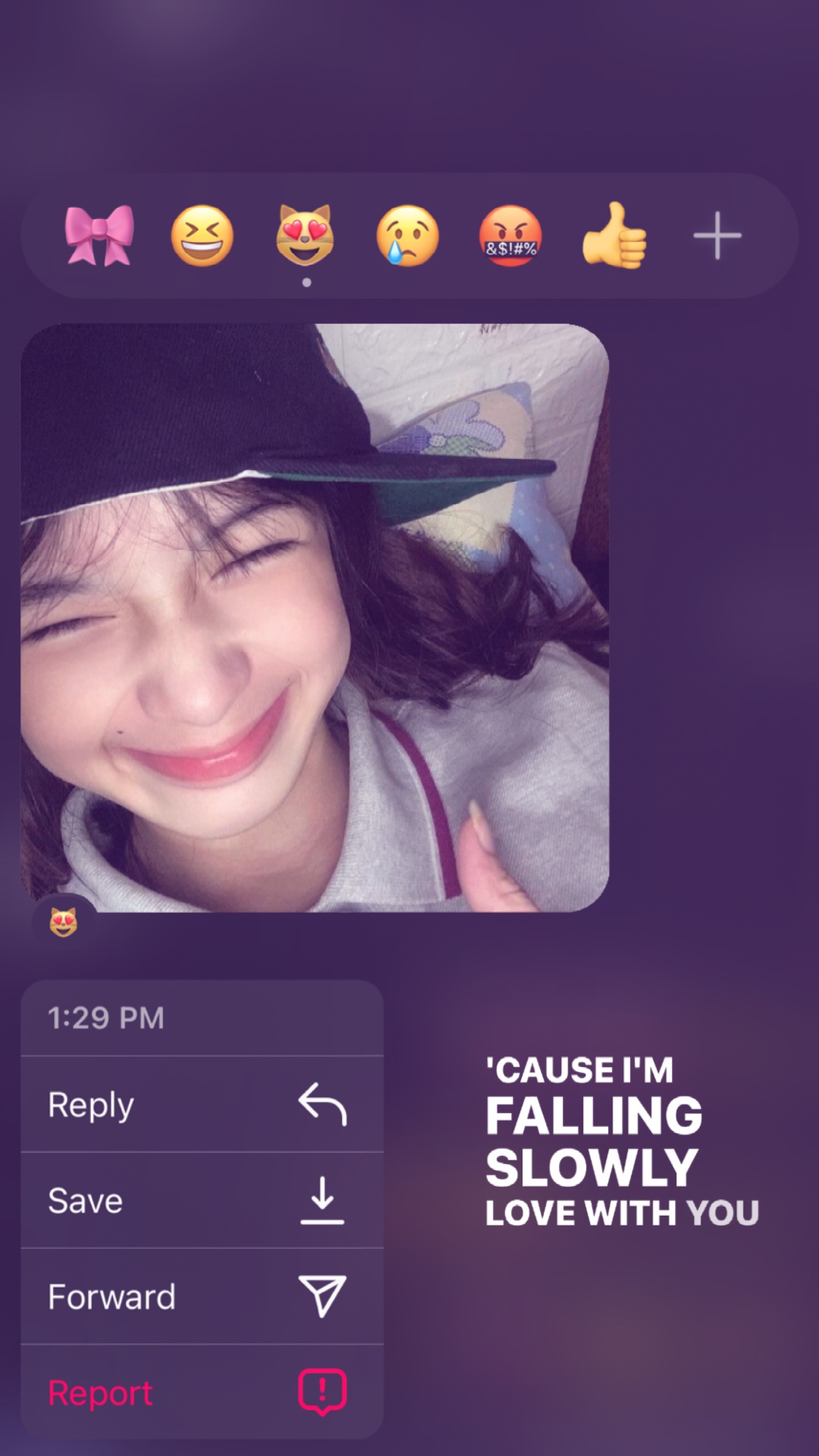
Task: React with the crying face emoji
Action: (408, 236)
